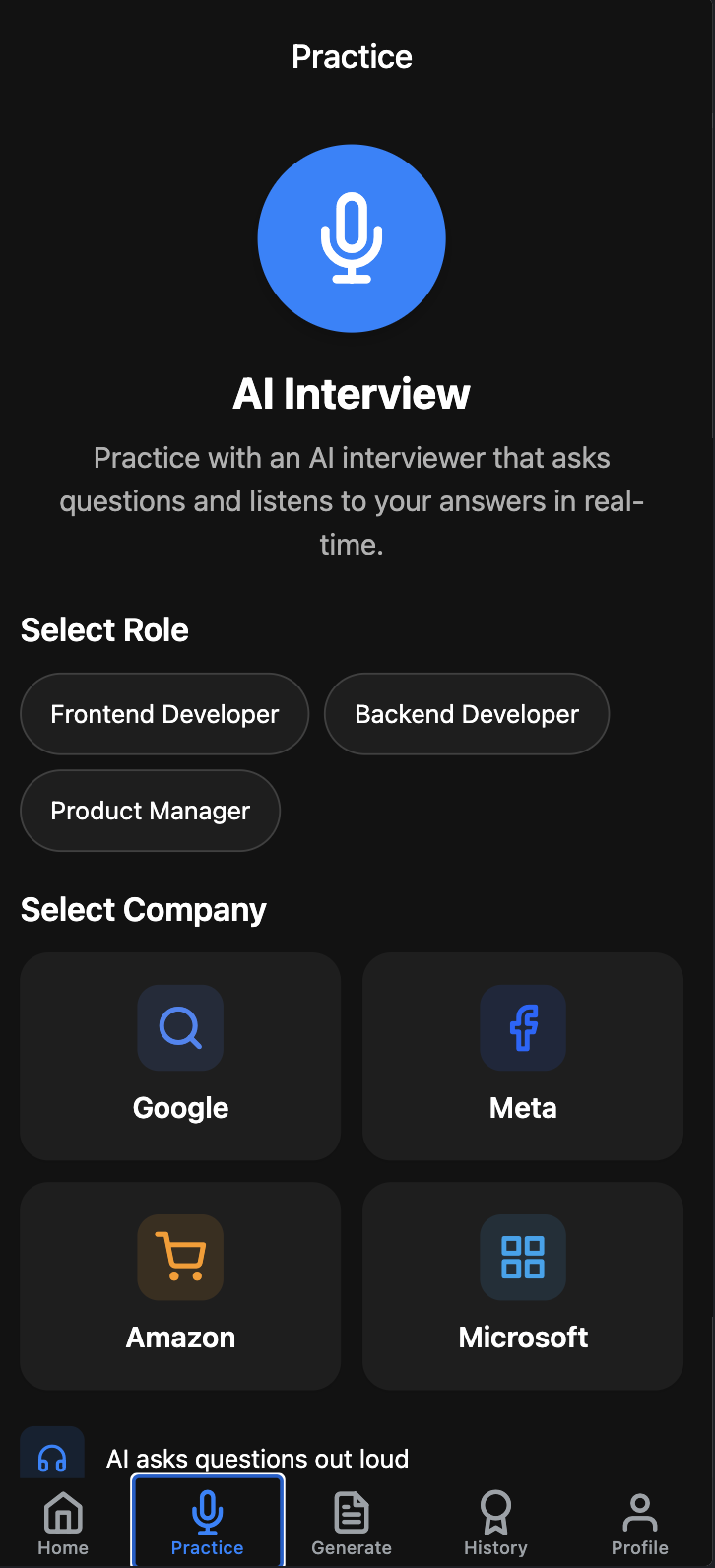
Task: Toggle the Frontend Developer role chip
Action: click(163, 713)
